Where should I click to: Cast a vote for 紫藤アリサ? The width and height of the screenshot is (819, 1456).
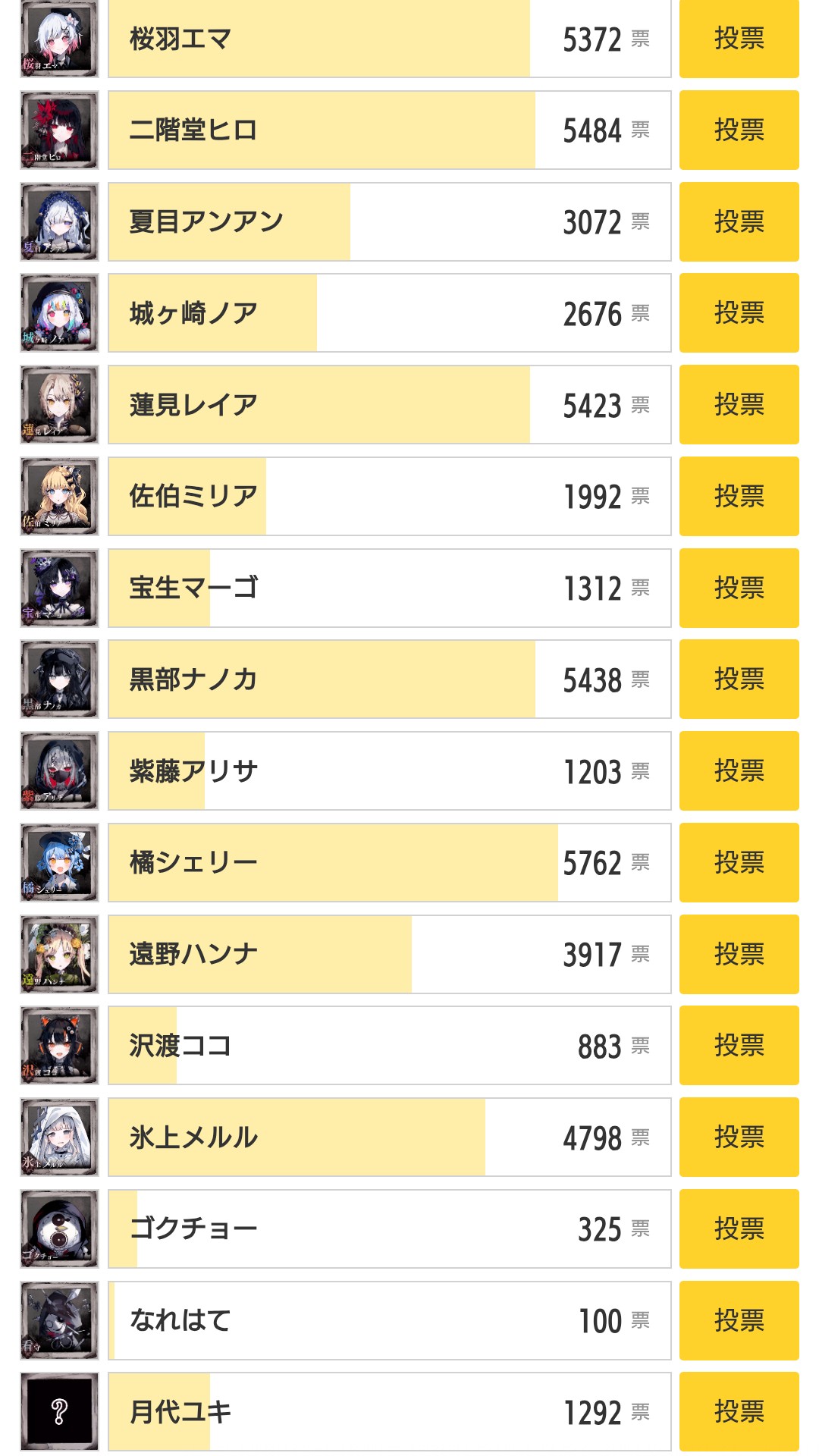pyautogui.click(x=739, y=771)
